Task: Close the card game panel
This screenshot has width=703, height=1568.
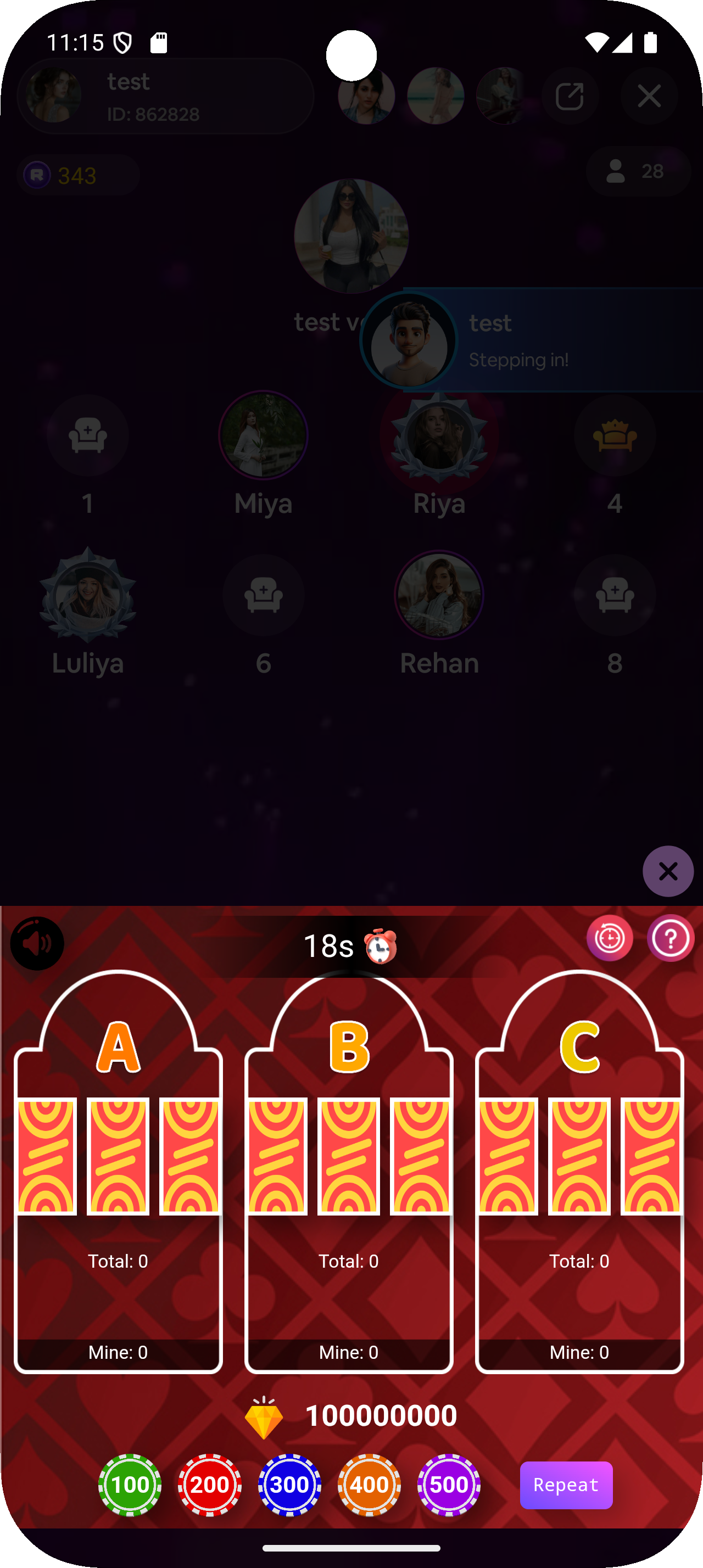Action: click(x=668, y=871)
